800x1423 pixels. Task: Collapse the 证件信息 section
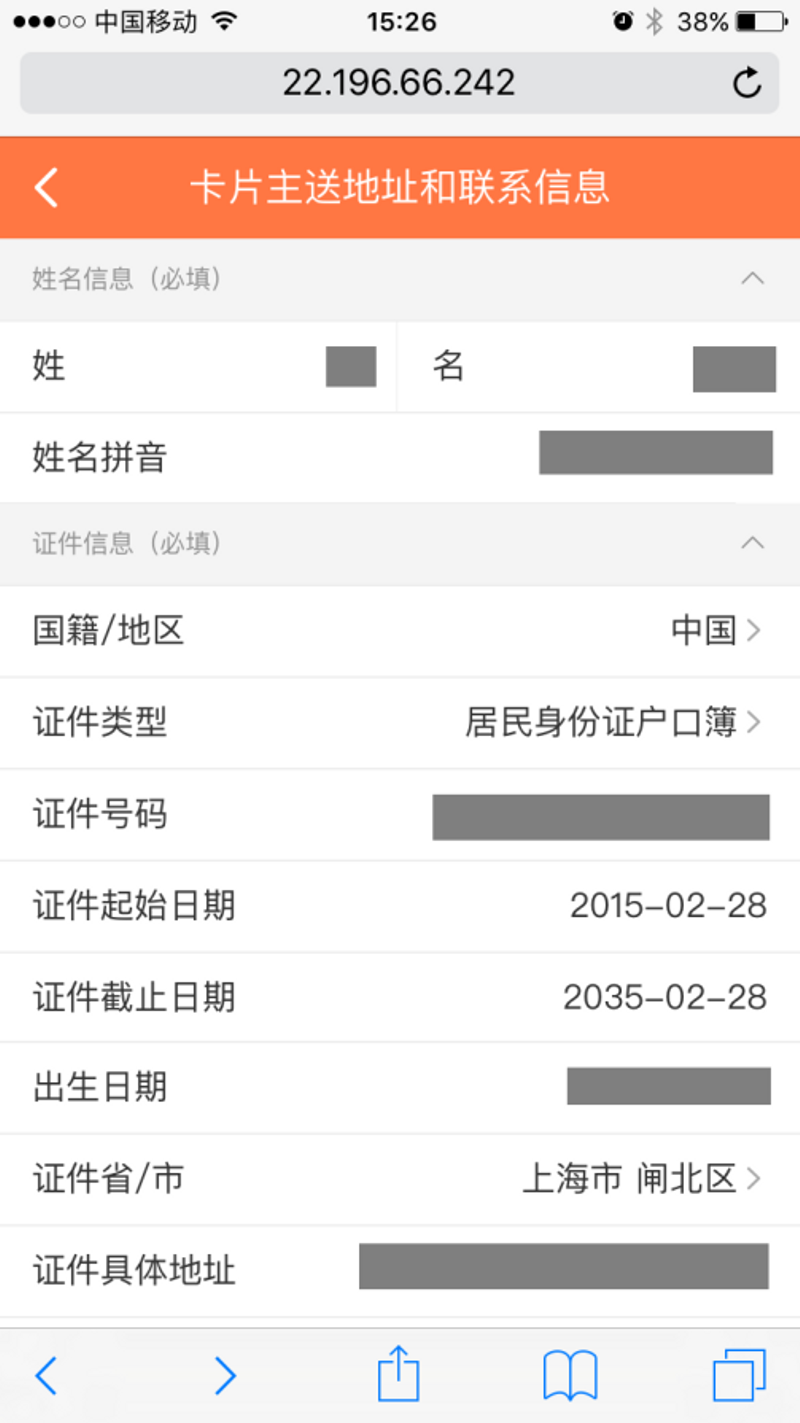click(752, 543)
